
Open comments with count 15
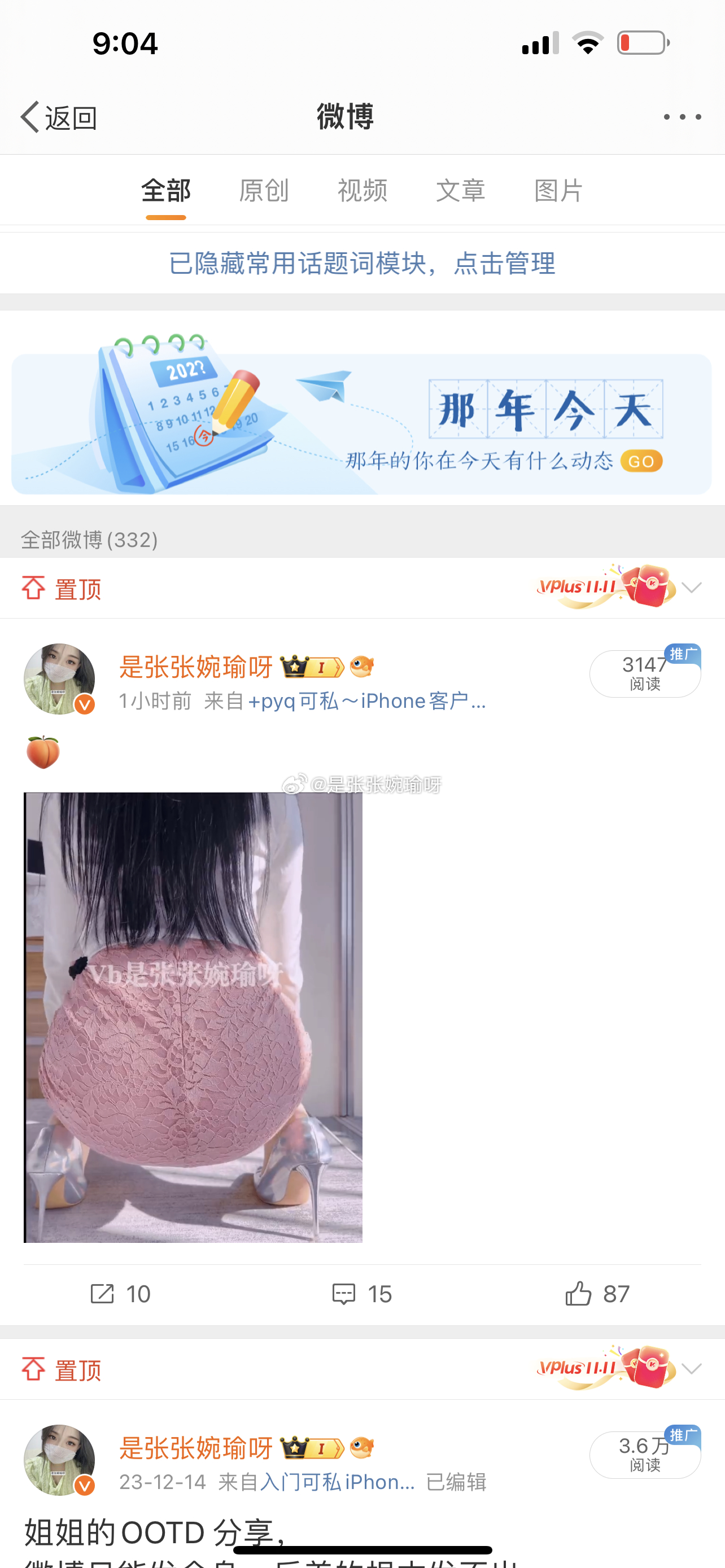coord(361,1294)
